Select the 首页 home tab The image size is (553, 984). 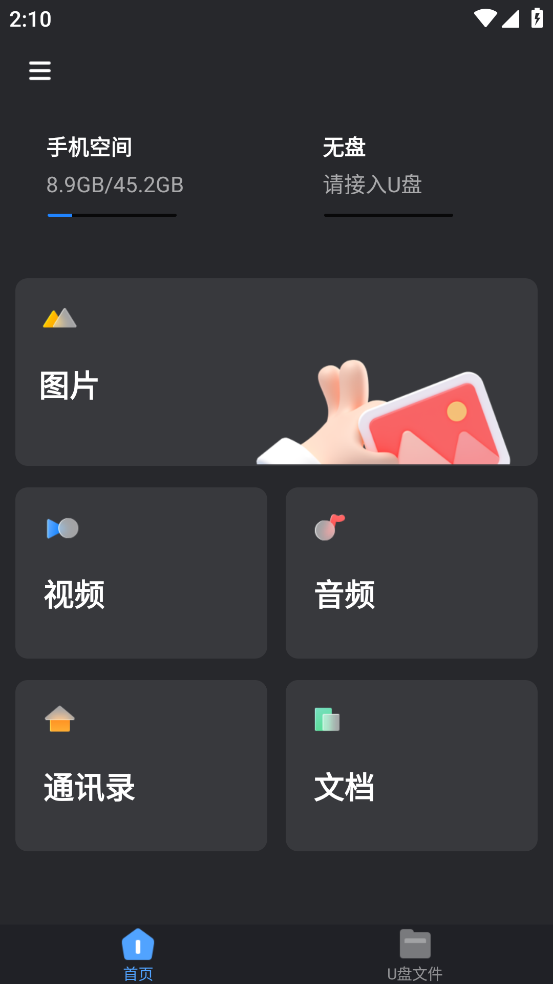[138, 955]
